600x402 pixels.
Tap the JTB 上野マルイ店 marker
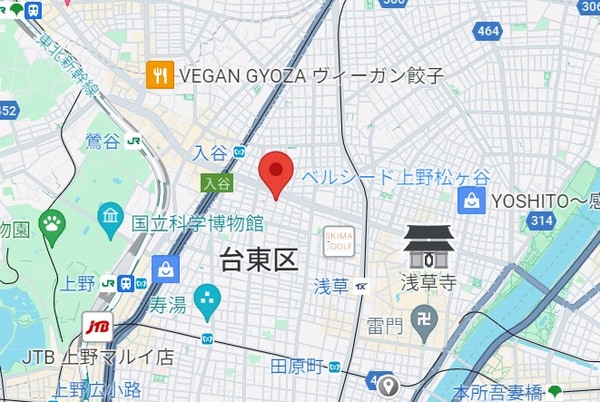point(98,327)
